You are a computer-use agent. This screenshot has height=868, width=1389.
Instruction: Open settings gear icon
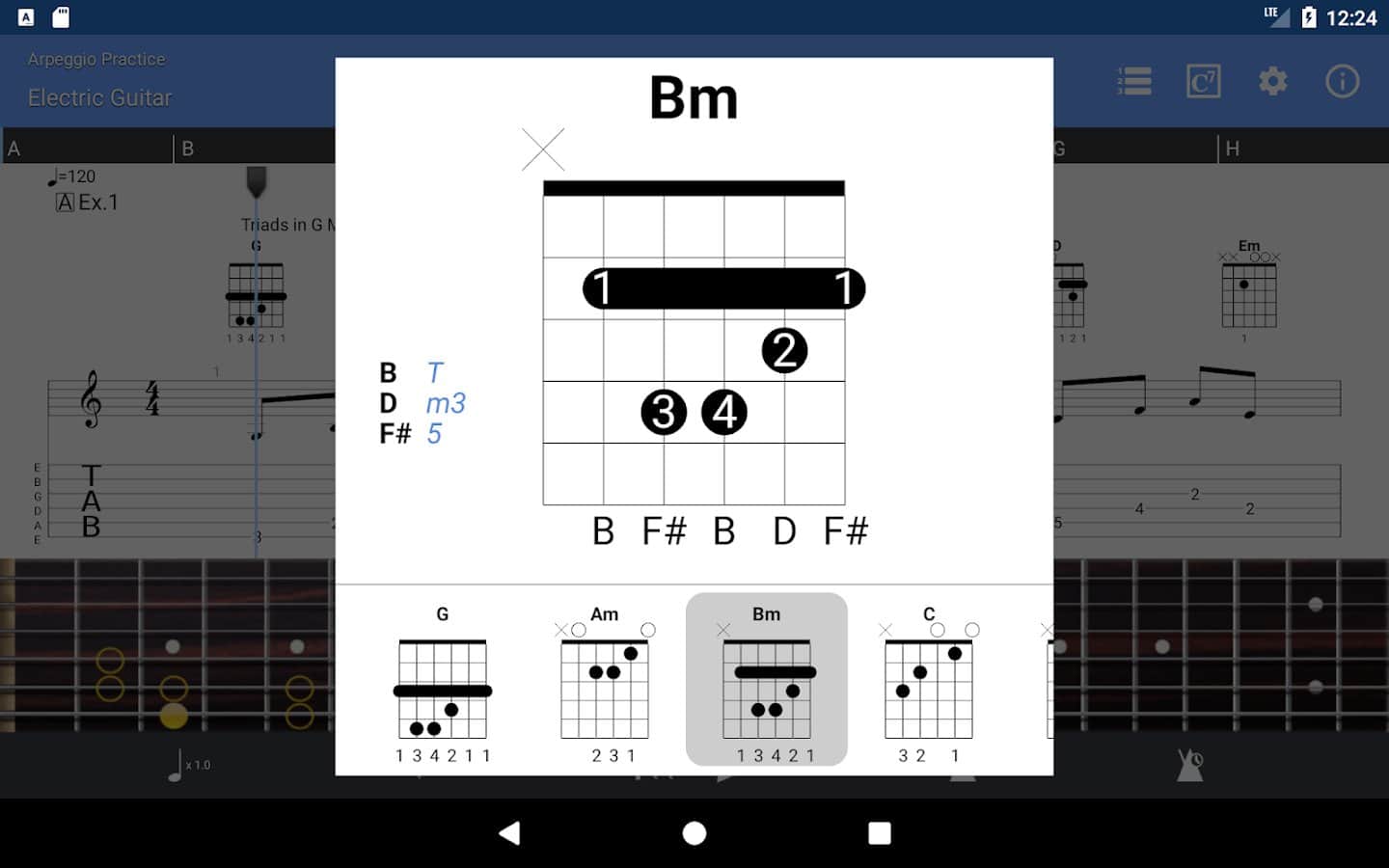(1273, 81)
